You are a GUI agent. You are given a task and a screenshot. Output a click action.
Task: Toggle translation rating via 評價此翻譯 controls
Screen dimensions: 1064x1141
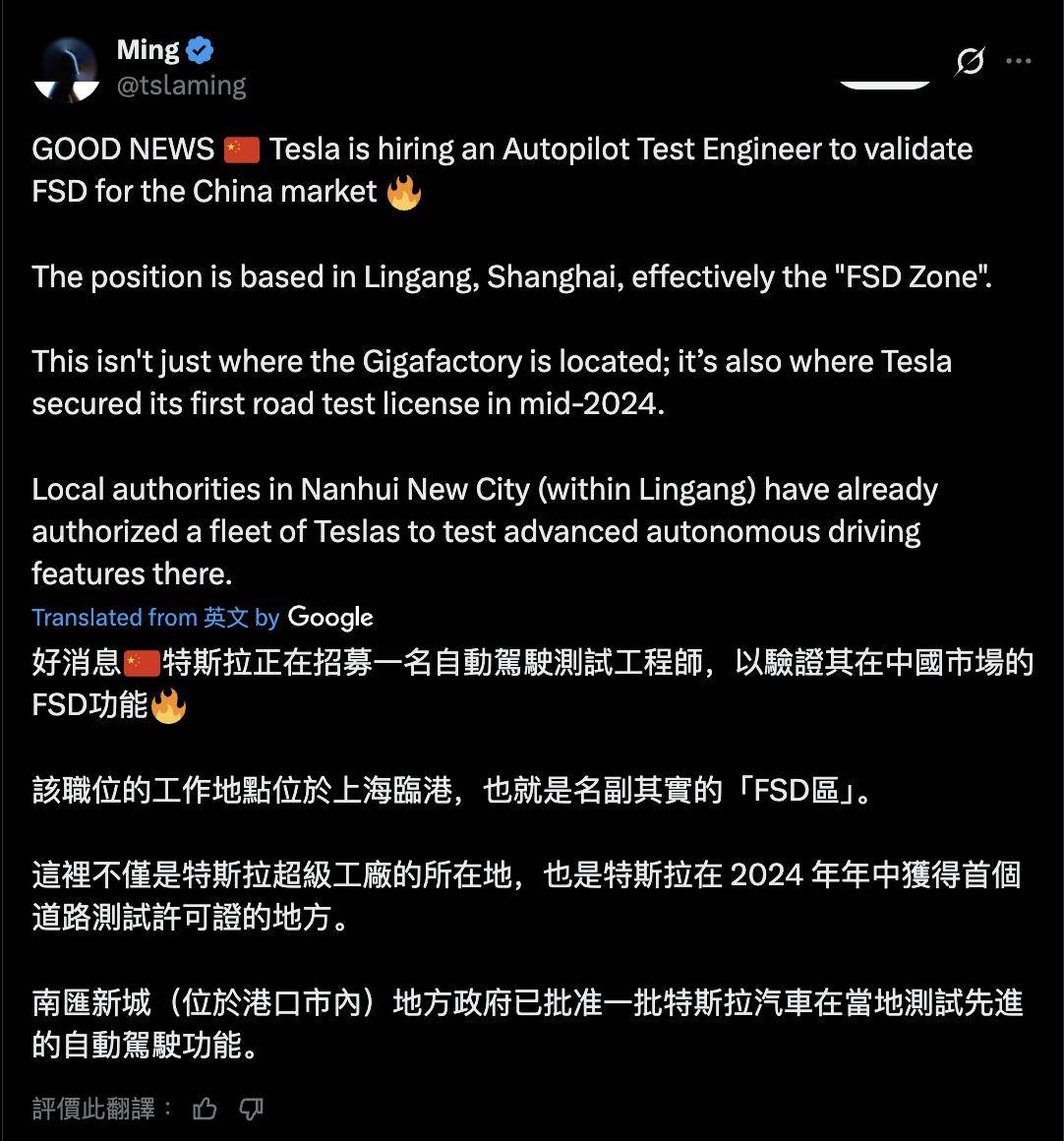click(x=93, y=1107)
